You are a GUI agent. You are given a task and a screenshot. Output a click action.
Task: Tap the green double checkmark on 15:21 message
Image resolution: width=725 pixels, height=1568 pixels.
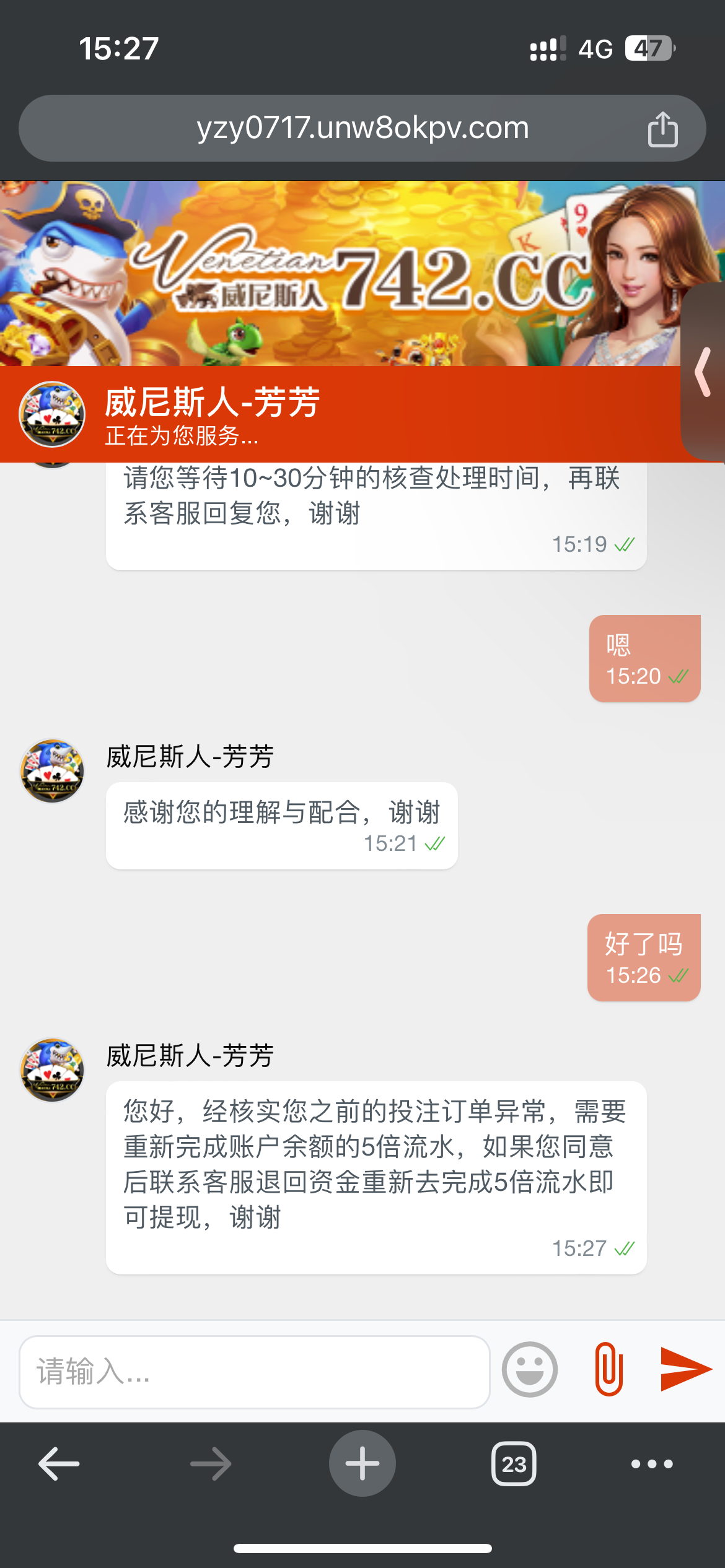(436, 843)
